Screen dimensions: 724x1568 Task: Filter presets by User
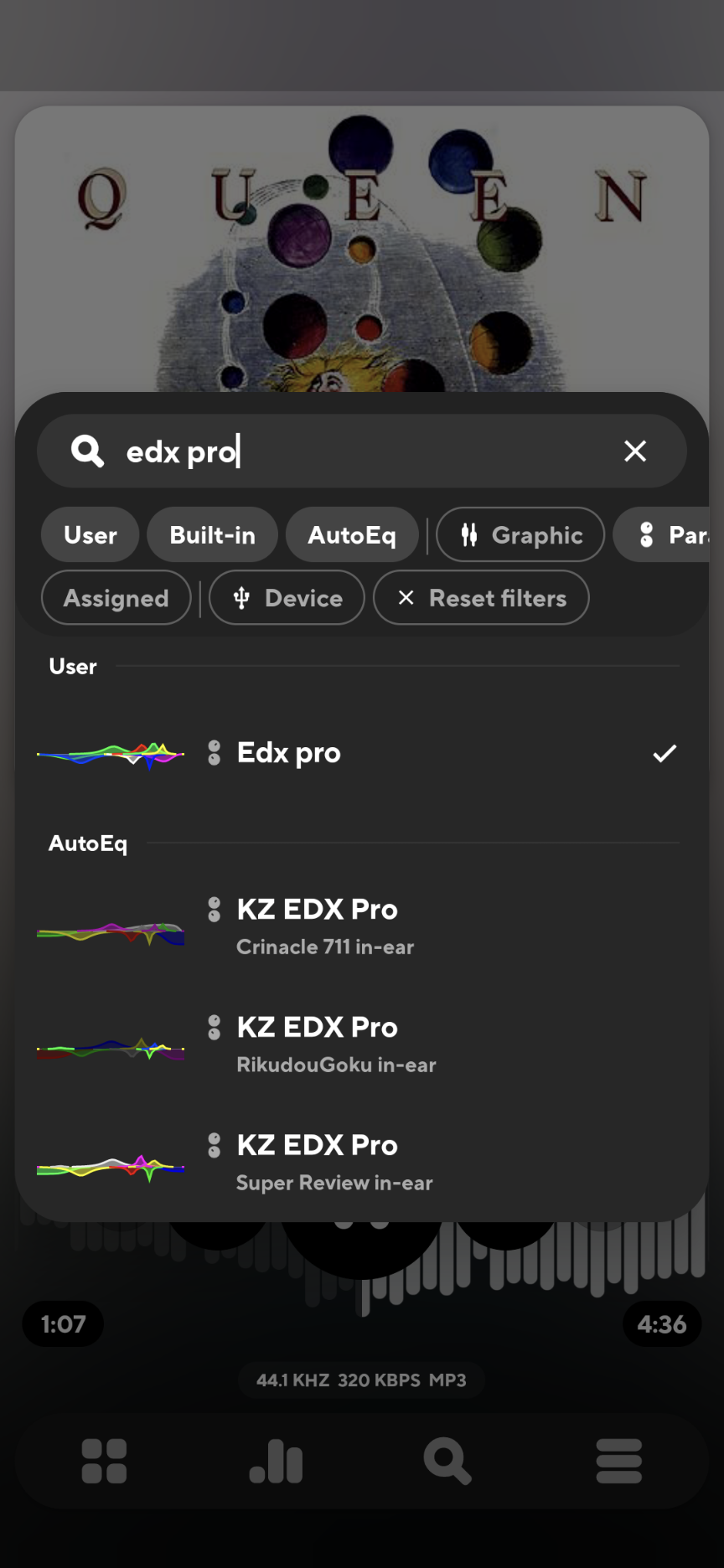(x=90, y=534)
